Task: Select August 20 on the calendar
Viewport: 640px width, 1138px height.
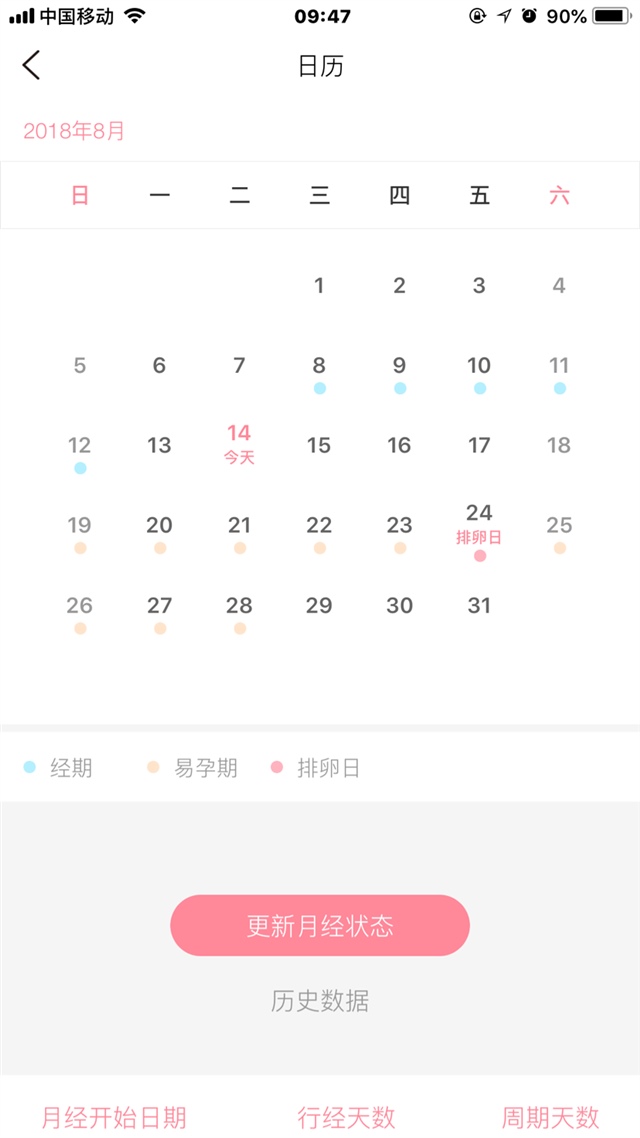Action: [159, 527]
